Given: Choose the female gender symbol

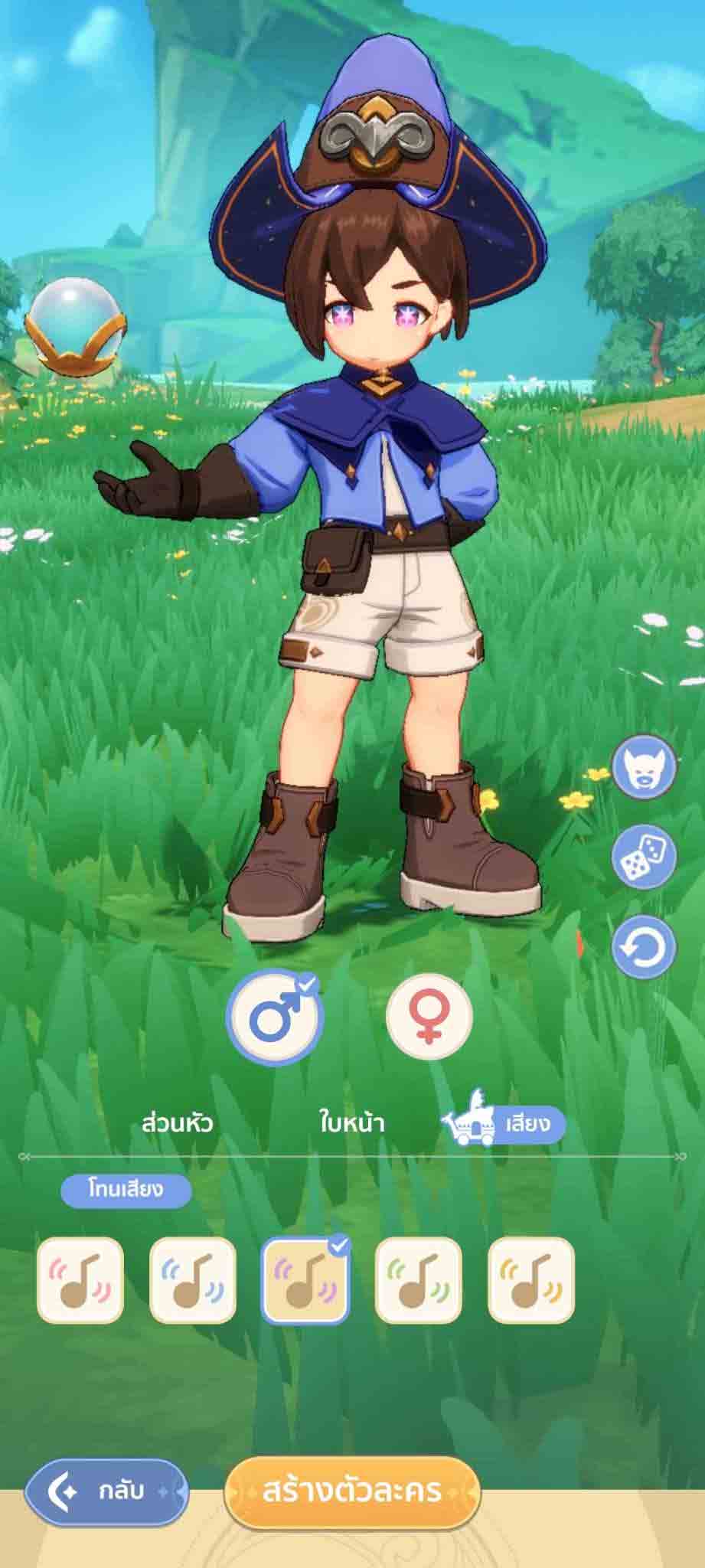Looking at the screenshot, I should (x=429, y=1017).
